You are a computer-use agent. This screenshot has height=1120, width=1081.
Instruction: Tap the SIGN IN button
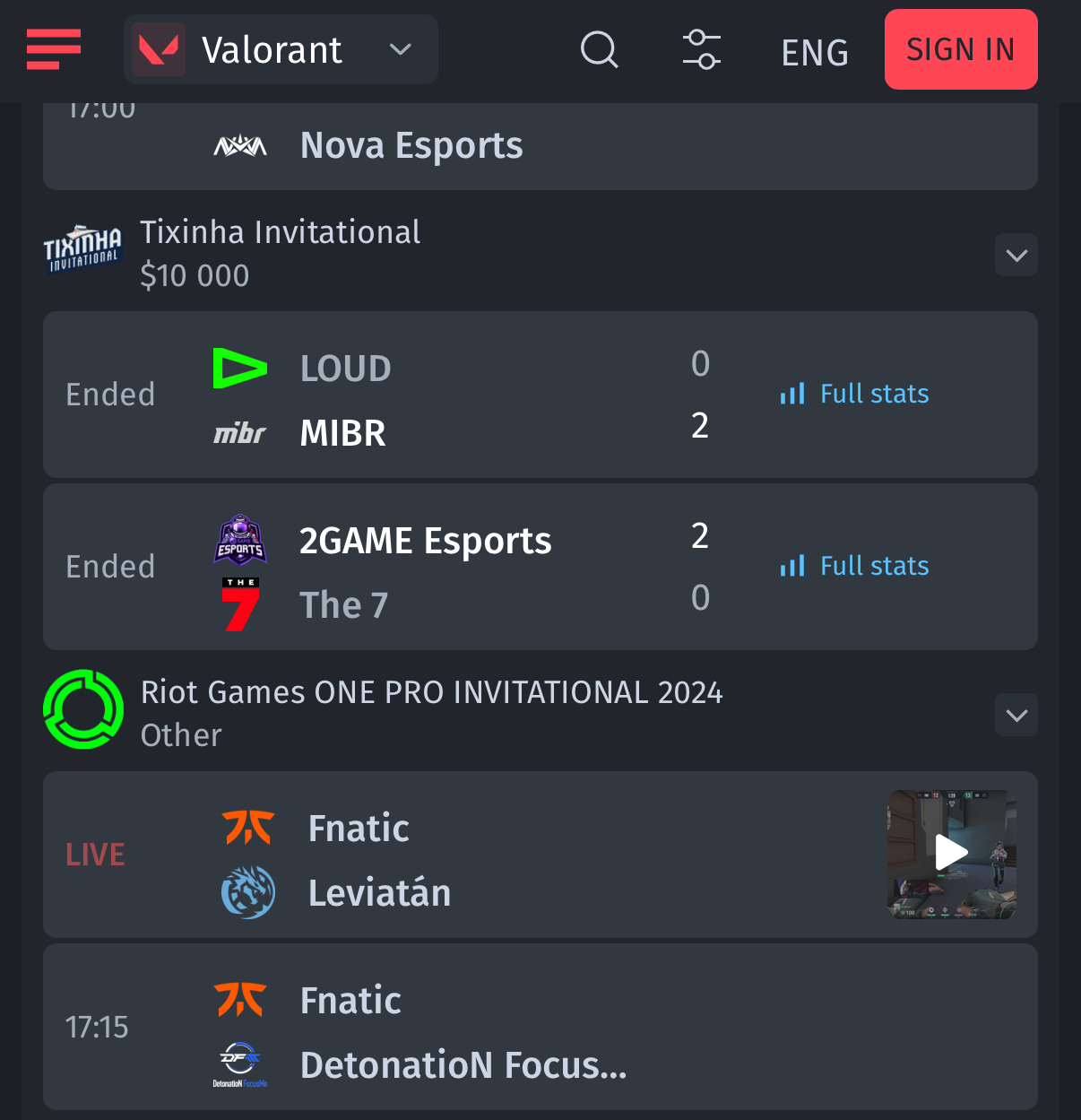960,49
